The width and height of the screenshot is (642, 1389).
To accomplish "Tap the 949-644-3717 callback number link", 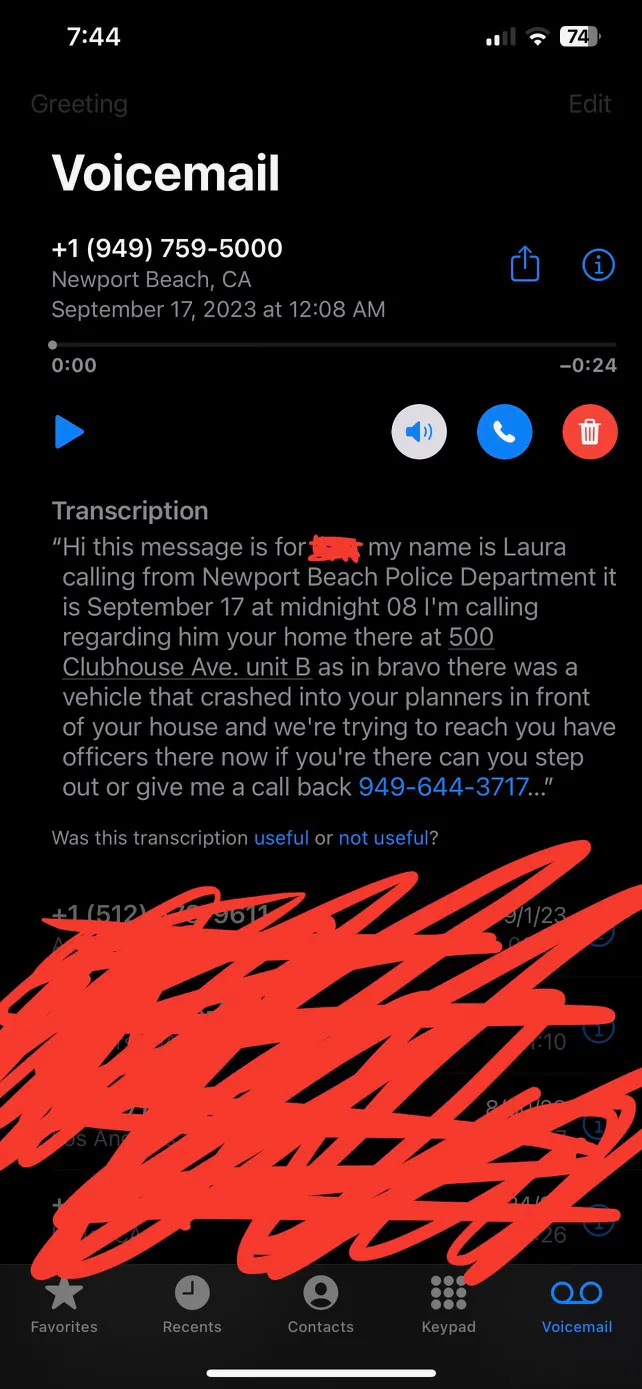I will click(443, 787).
